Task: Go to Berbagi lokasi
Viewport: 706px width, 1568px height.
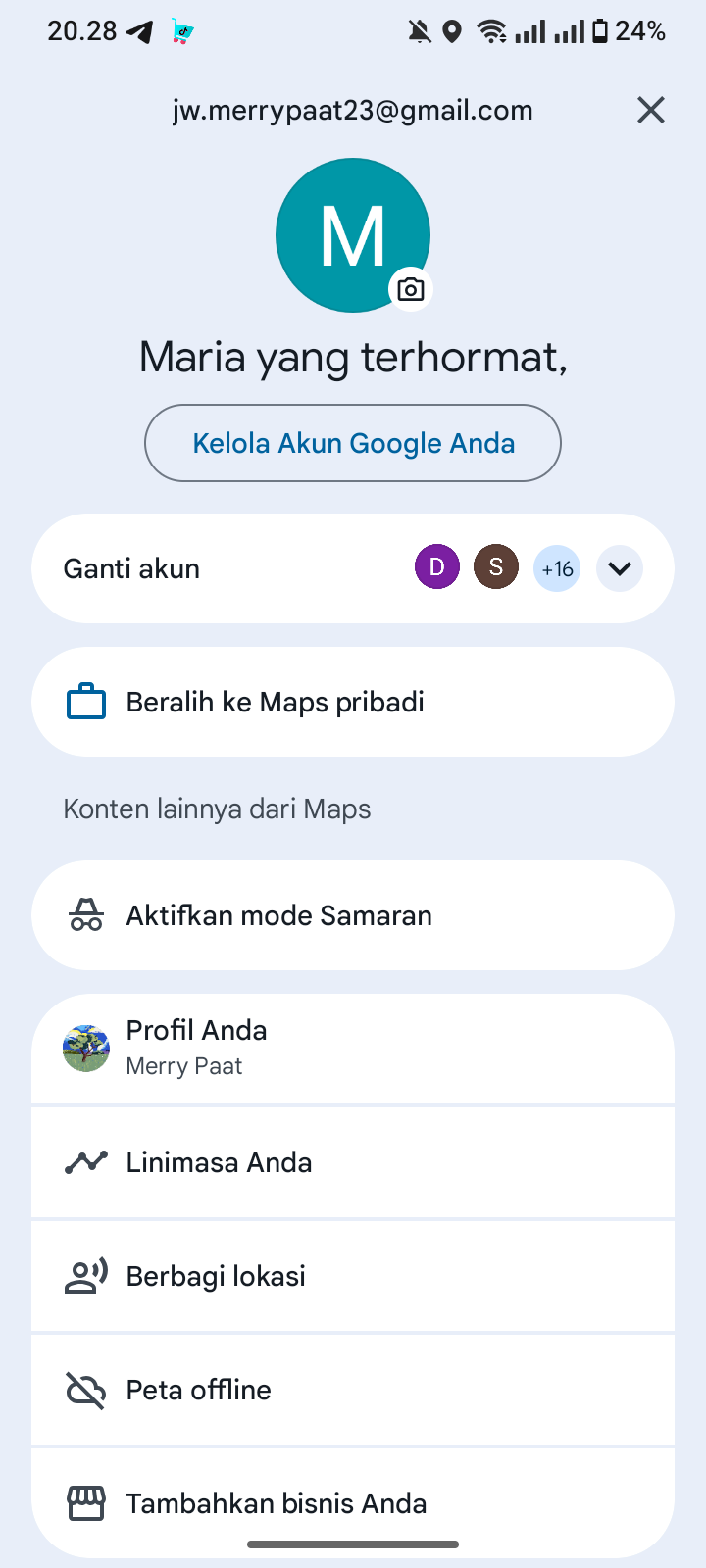Action: [x=353, y=1276]
